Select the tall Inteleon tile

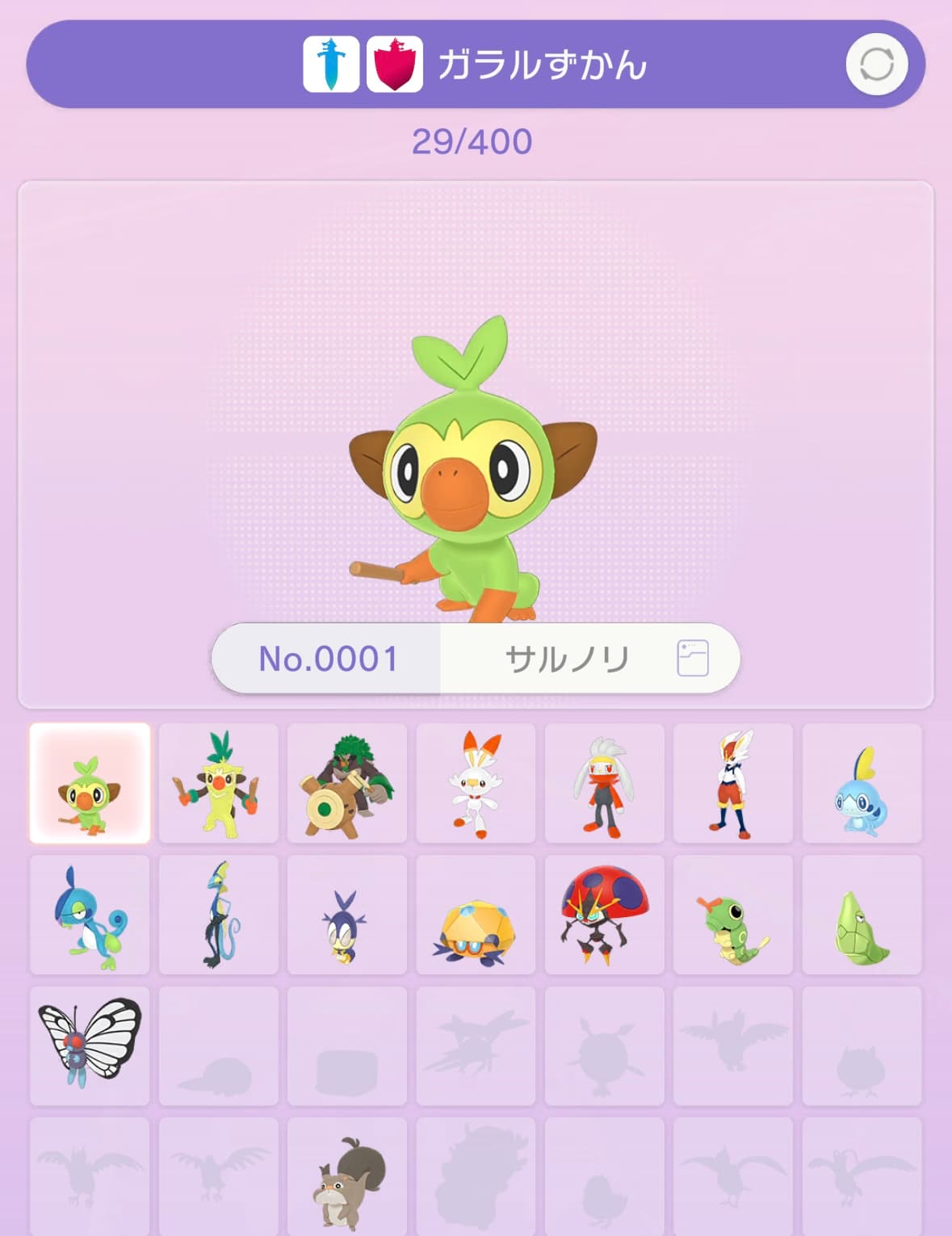pos(218,915)
